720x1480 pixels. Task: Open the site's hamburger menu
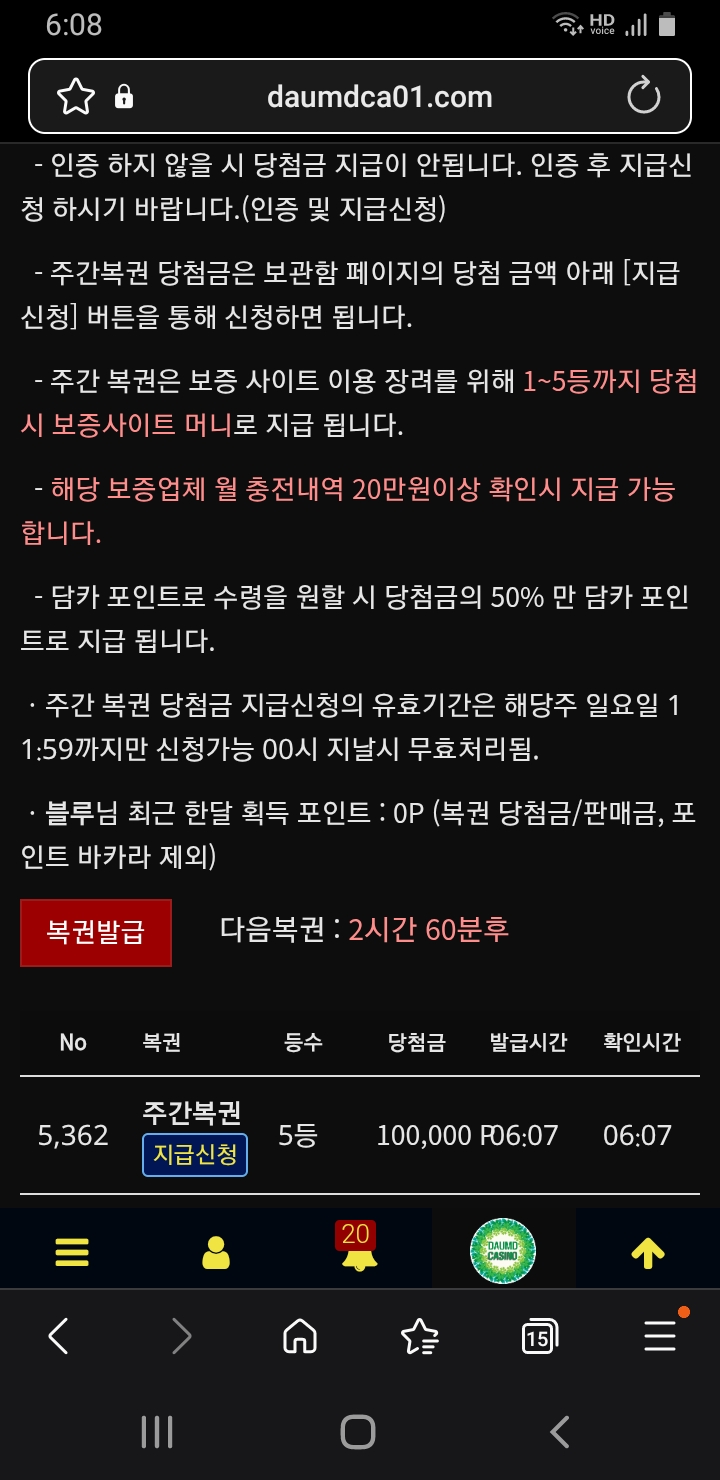(72, 1251)
